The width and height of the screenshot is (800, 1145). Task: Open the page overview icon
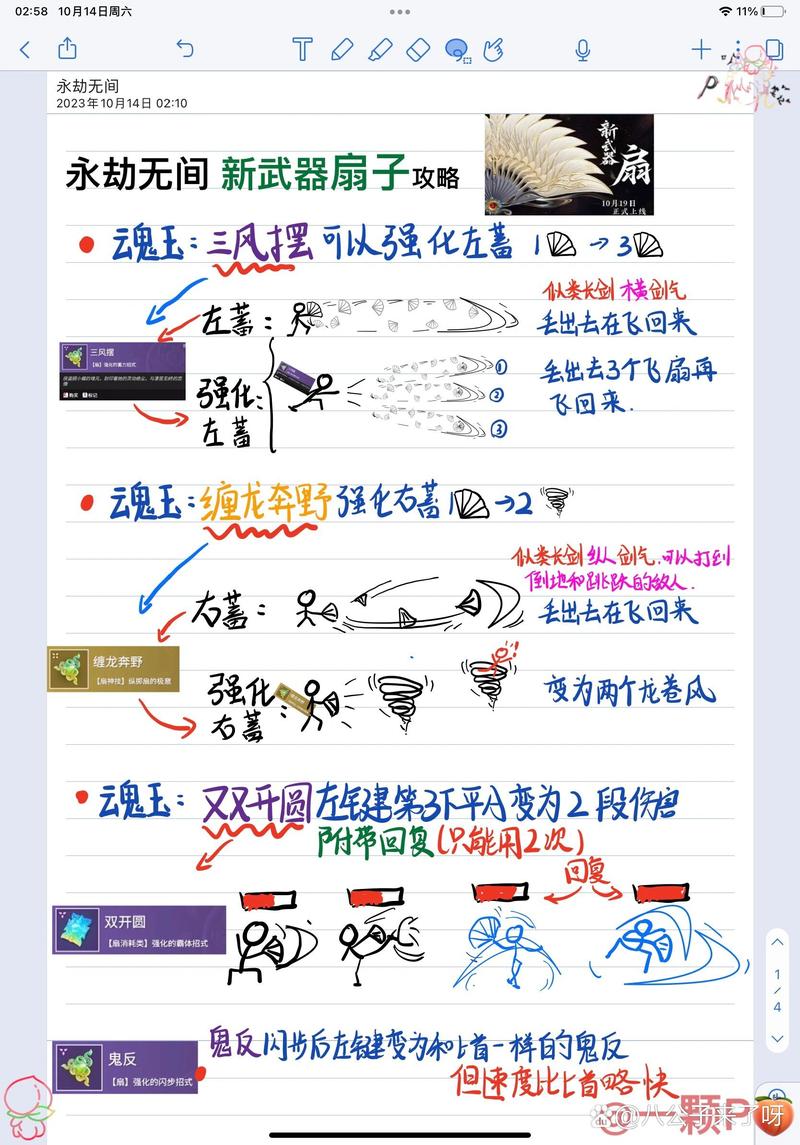coord(773,49)
